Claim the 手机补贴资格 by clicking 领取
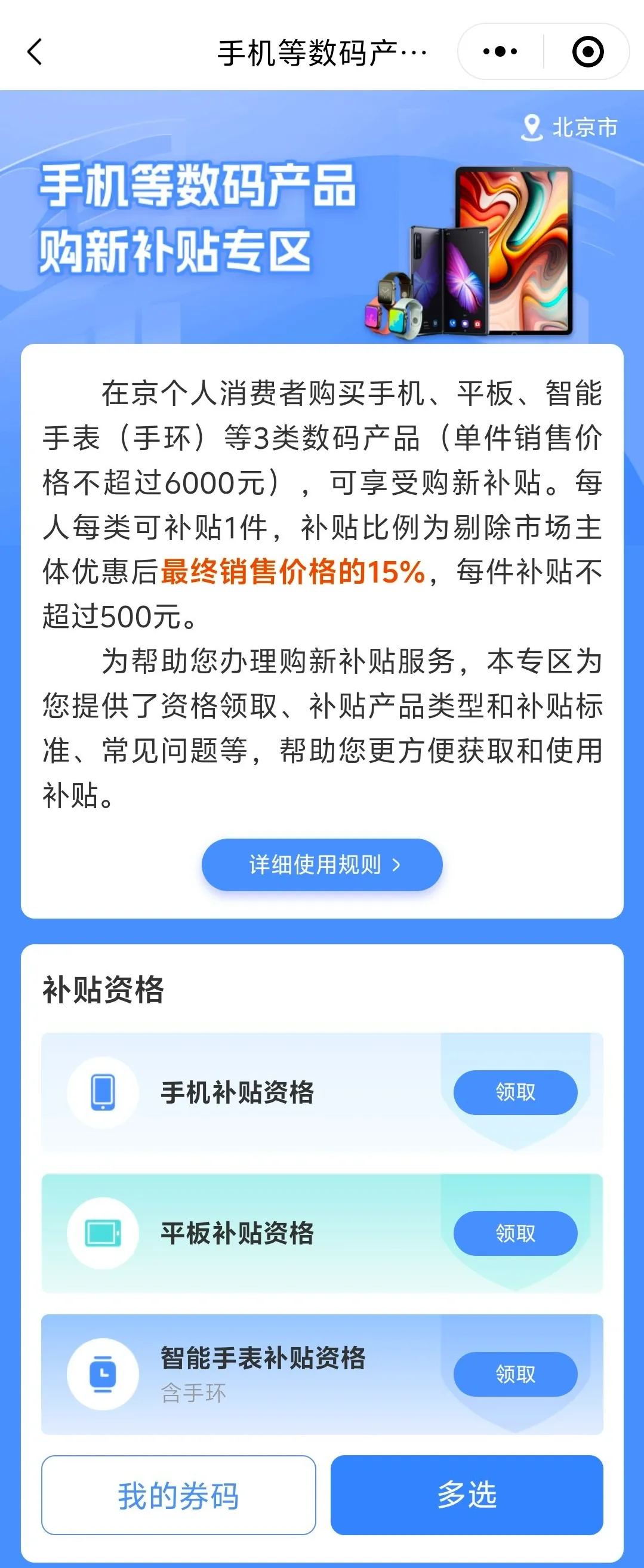The width and height of the screenshot is (644, 1568). (x=515, y=1091)
